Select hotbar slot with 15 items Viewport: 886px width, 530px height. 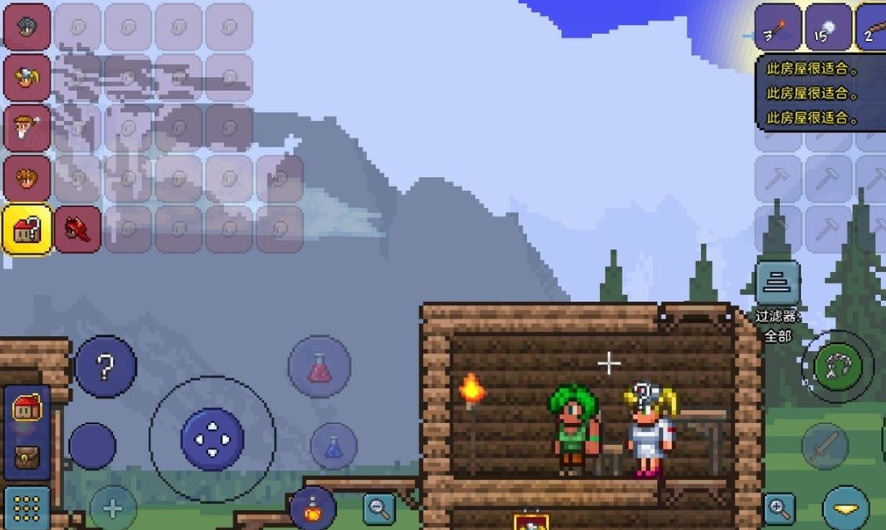(x=828, y=27)
